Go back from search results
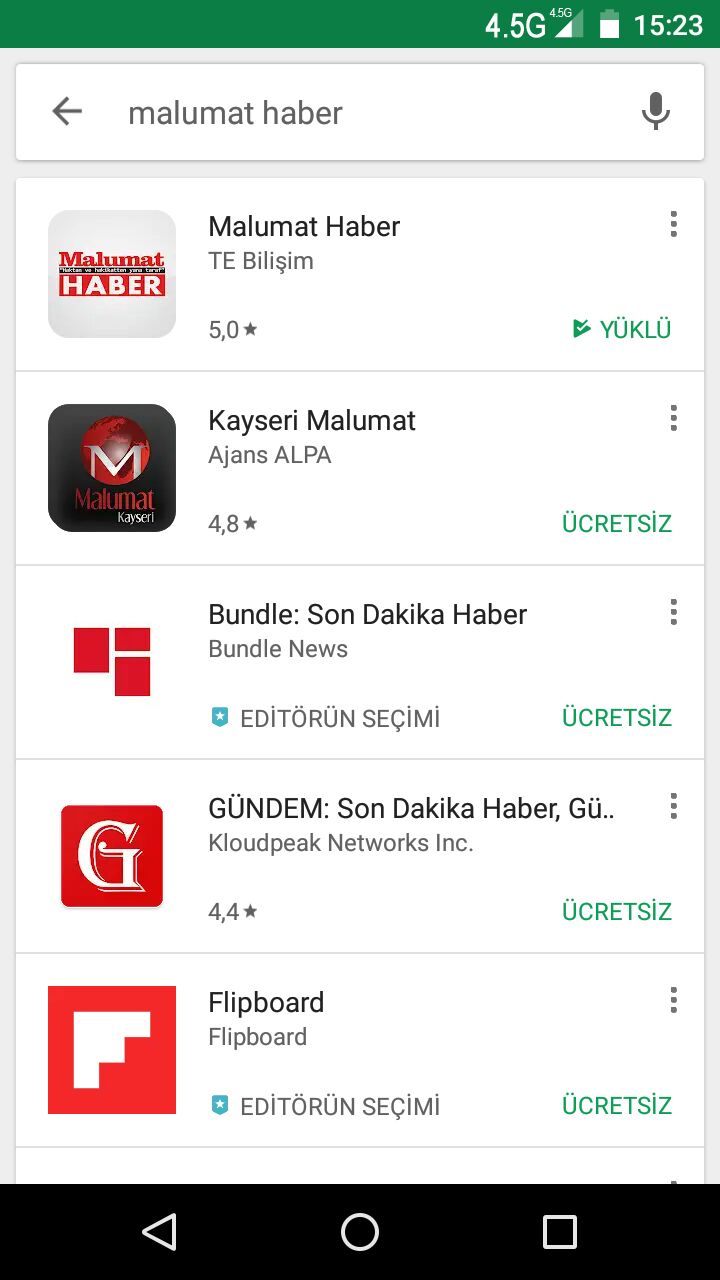Image resolution: width=720 pixels, height=1280 pixels. tap(67, 112)
